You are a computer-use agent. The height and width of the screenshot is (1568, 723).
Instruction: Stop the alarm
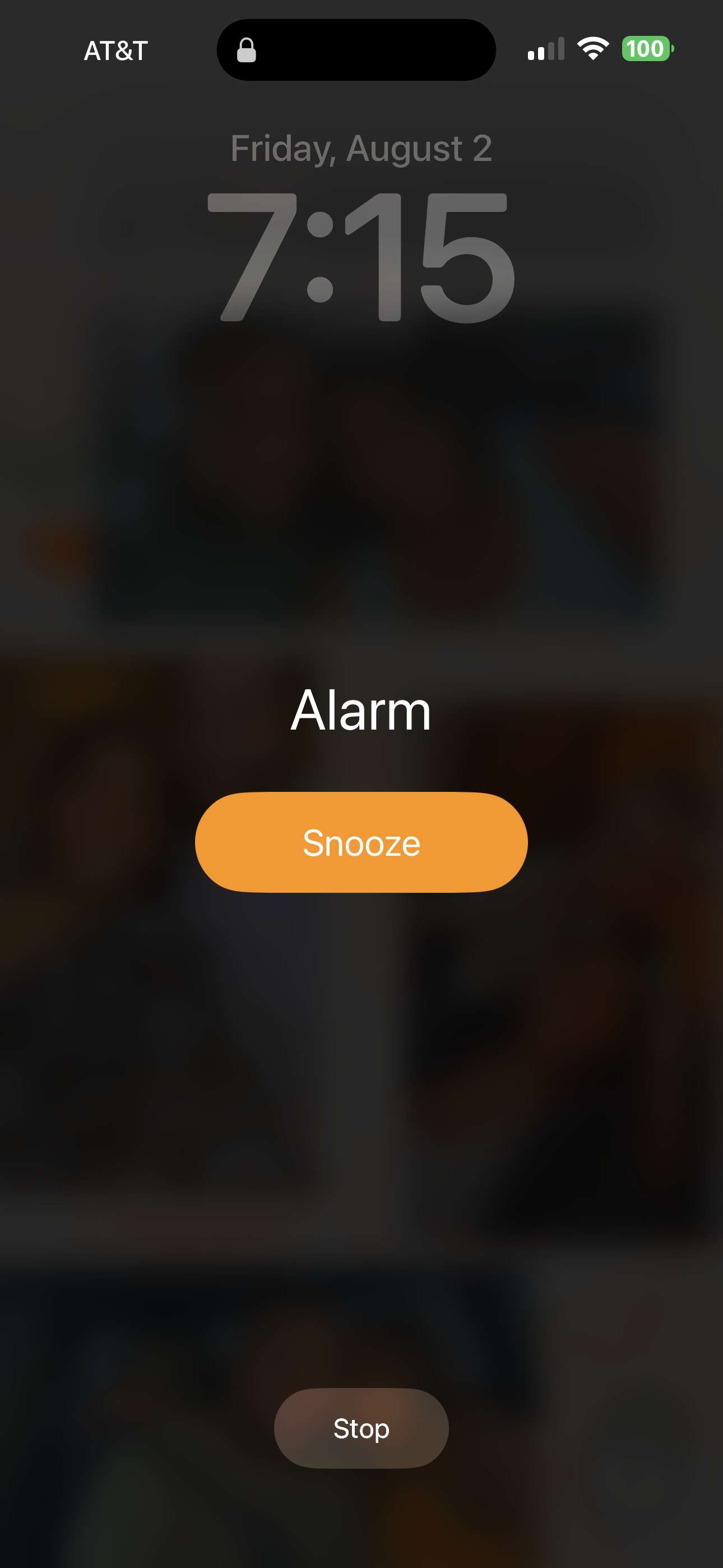click(361, 1428)
